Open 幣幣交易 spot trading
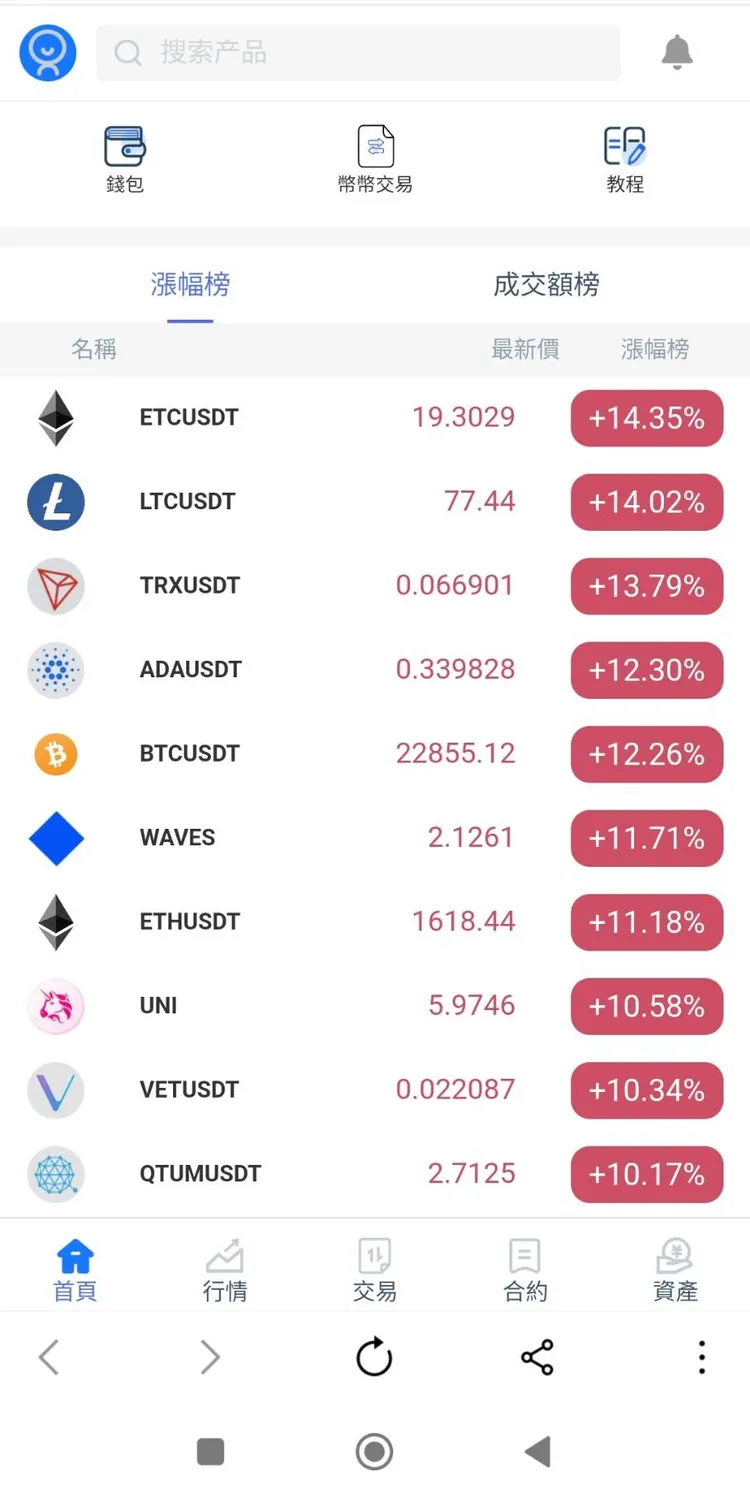This screenshot has width=750, height=1497. click(x=375, y=160)
